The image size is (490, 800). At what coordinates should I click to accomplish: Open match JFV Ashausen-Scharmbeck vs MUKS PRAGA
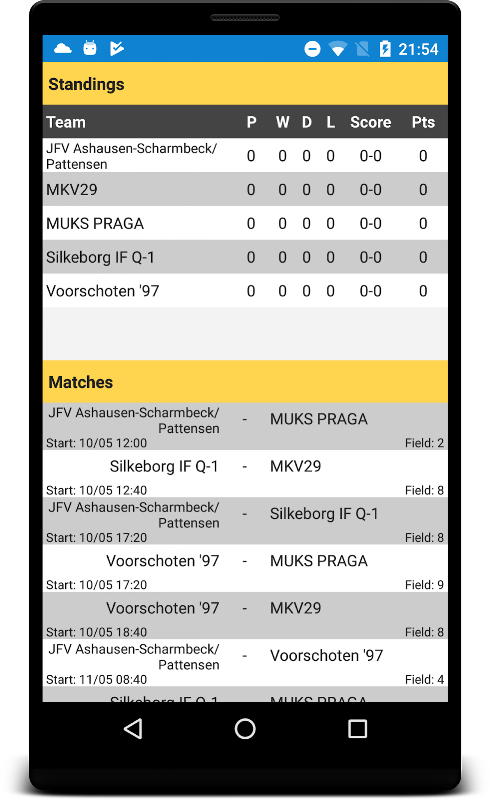[245, 427]
